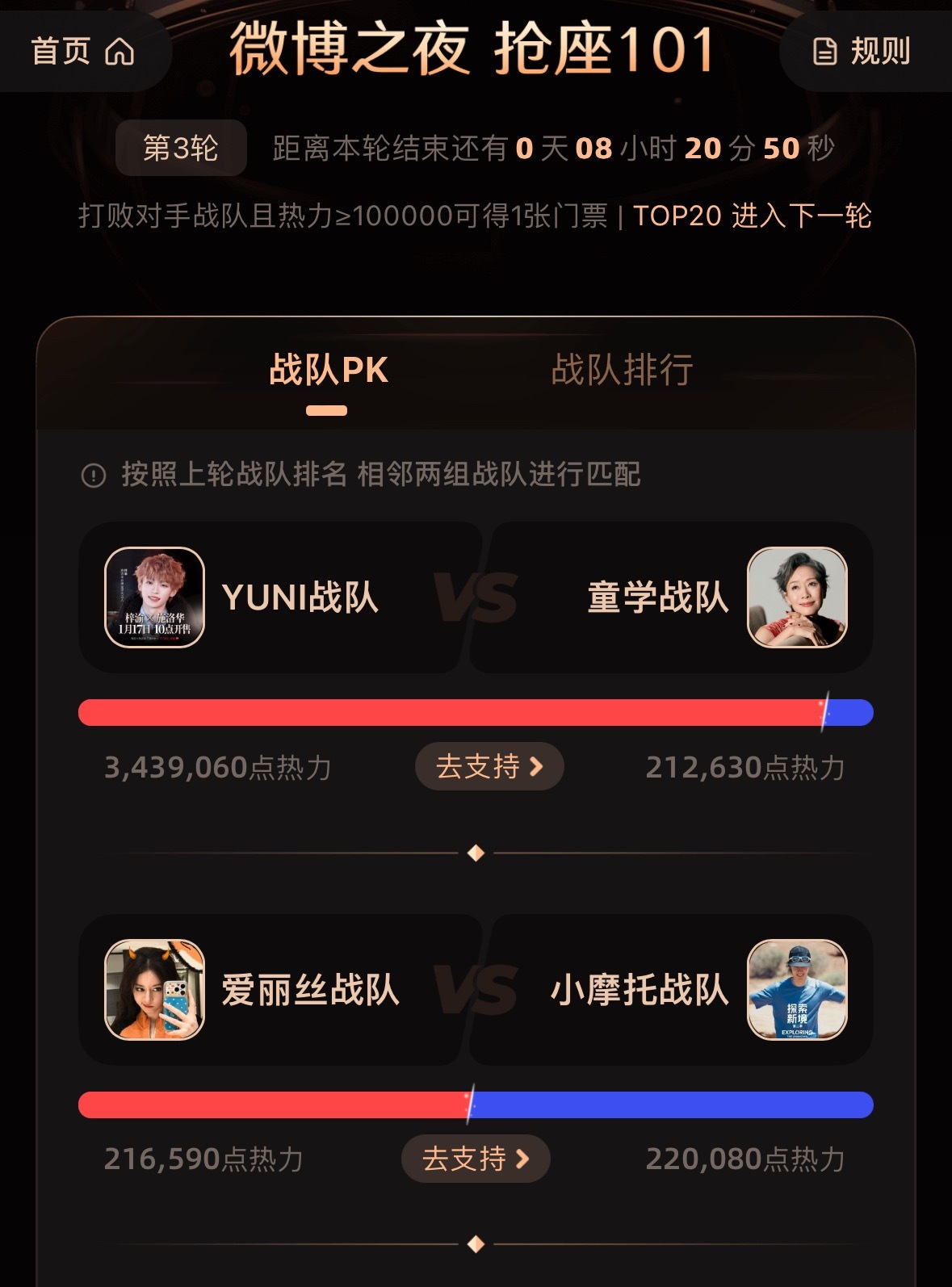952x1287 pixels.
Task: Click the red-blue heat progress bar
Action: tap(476, 712)
